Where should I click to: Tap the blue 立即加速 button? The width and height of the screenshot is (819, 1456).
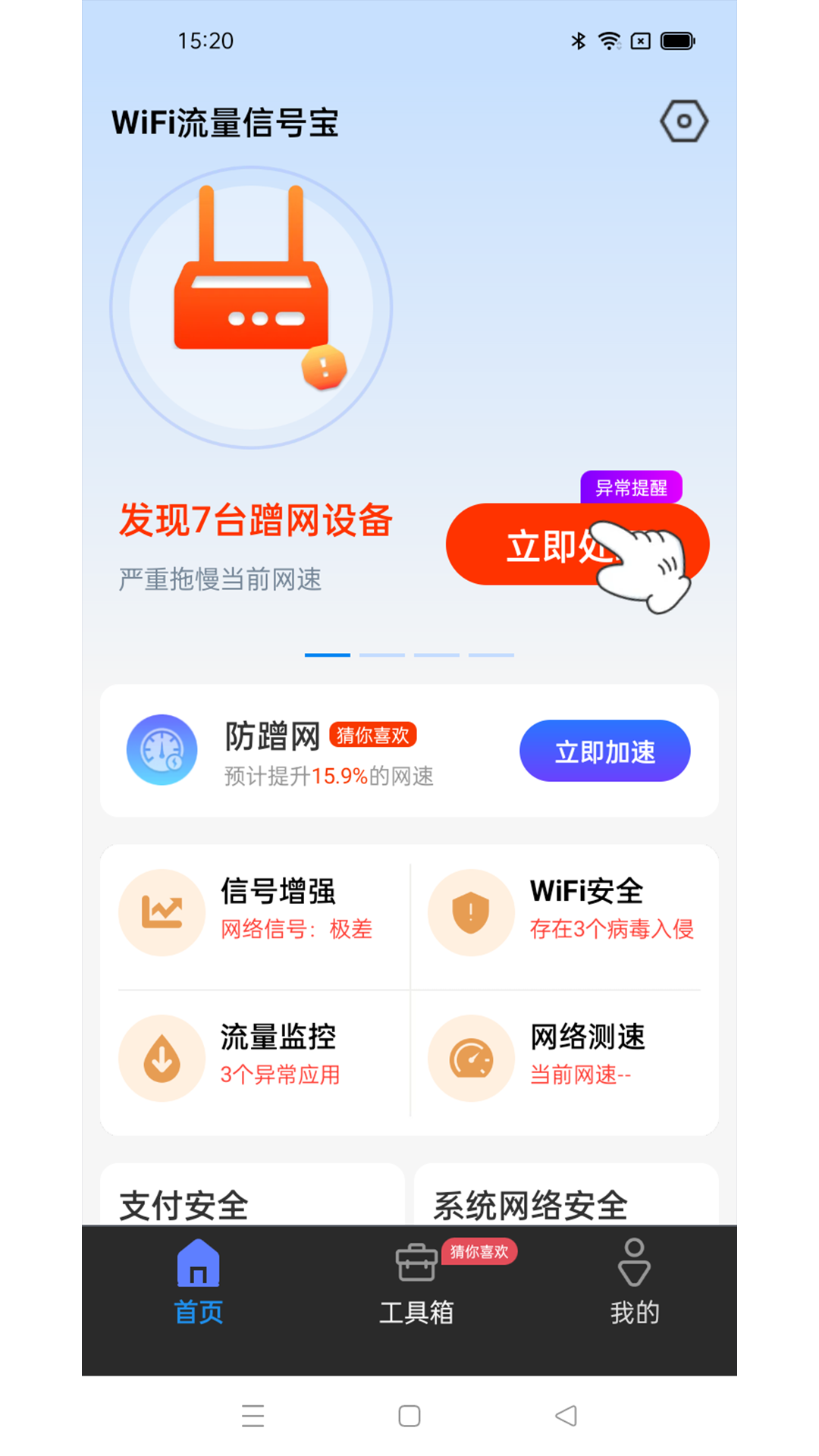click(x=604, y=751)
